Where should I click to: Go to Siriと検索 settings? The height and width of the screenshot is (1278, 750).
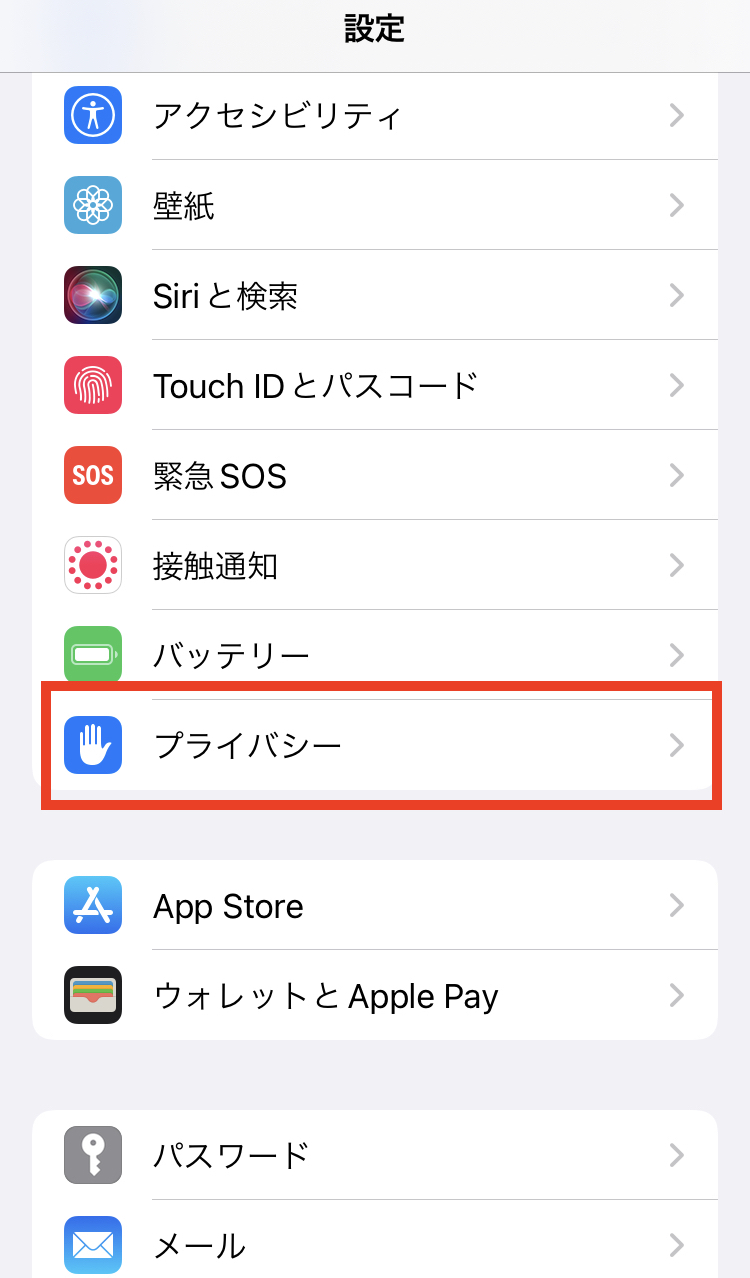[x=375, y=296]
